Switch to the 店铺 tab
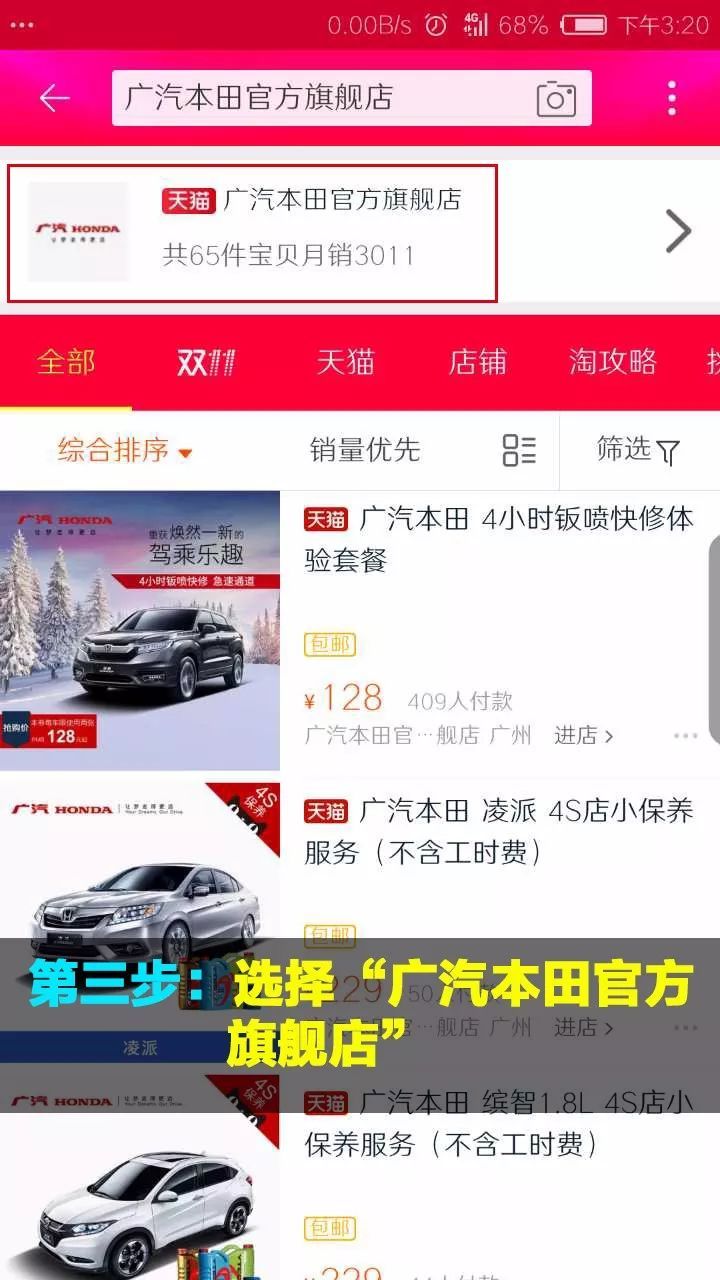Screen dimensions: 720x1280 [x=477, y=362]
